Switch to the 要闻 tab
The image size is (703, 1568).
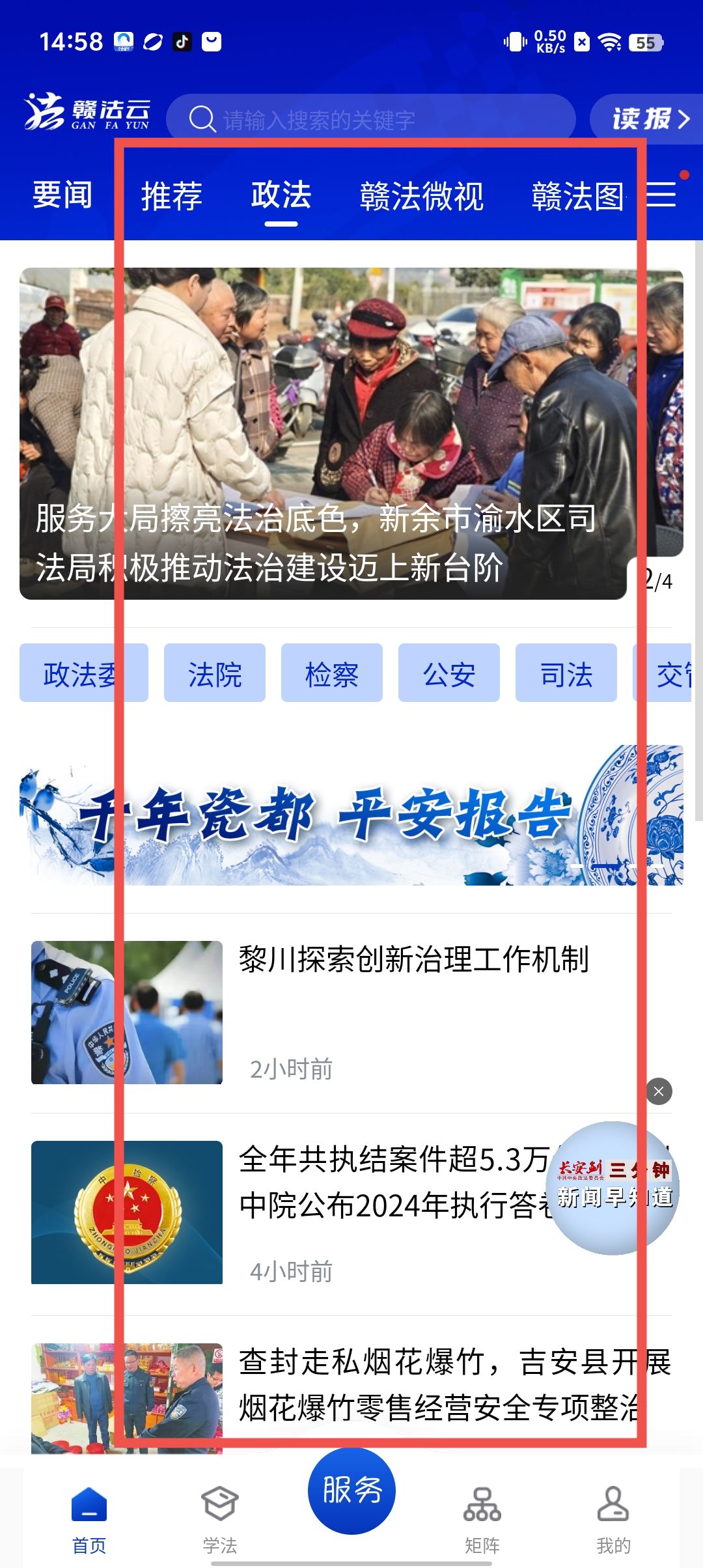coord(62,195)
